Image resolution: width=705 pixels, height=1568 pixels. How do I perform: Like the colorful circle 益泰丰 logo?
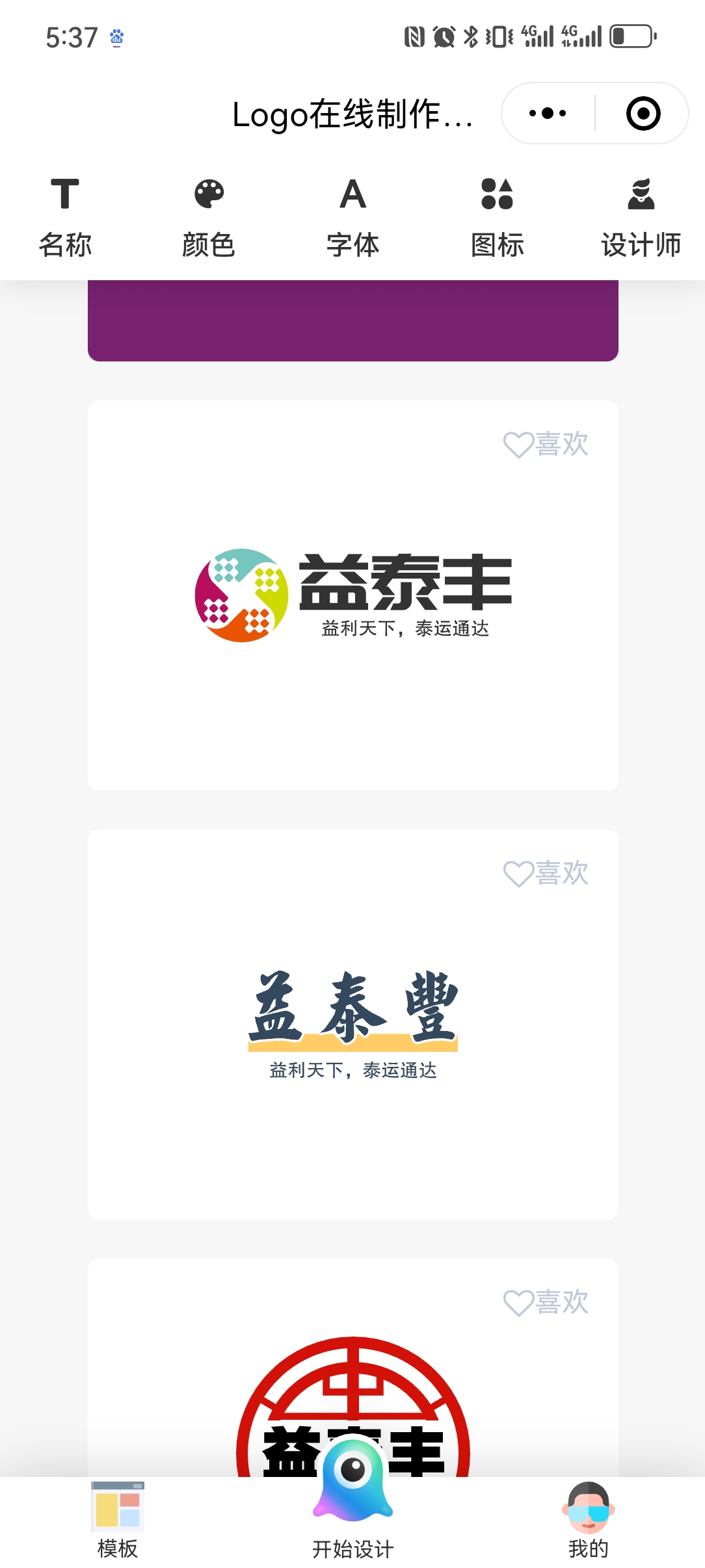click(546, 445)
